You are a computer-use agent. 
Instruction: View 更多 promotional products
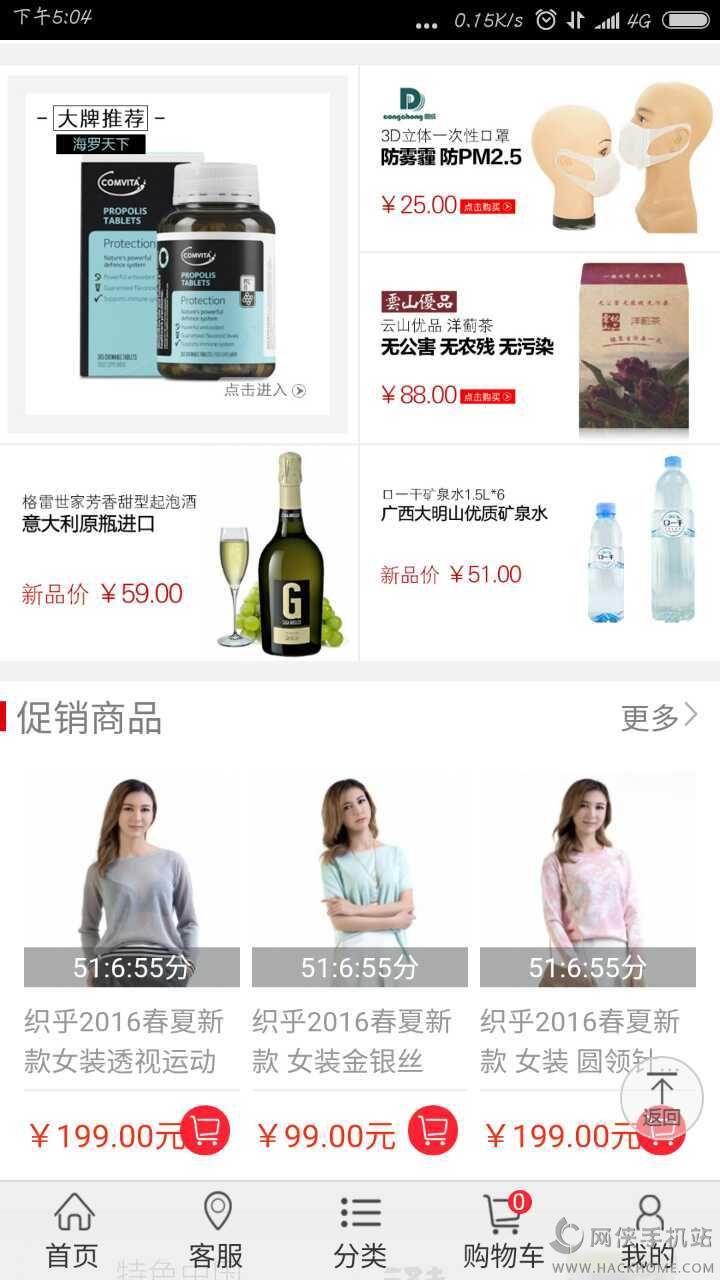pyautogui.click(x=659, y=717)
